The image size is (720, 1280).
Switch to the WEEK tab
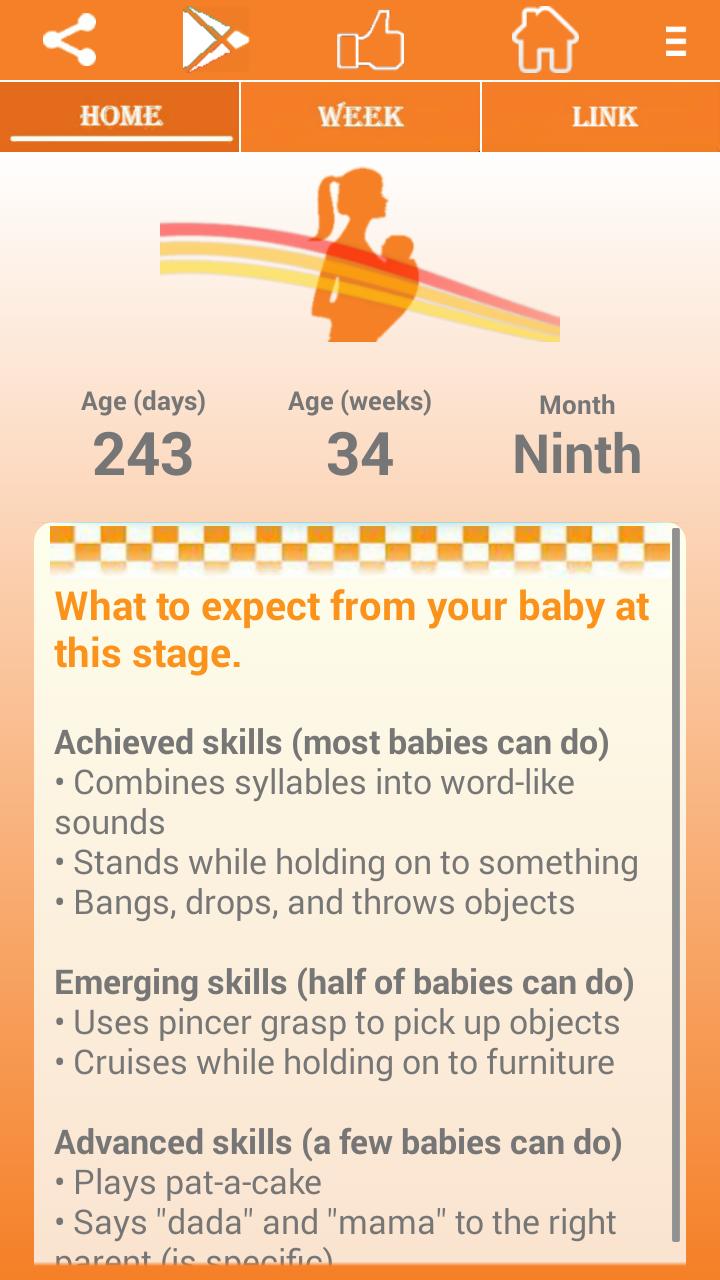click(360, 116)
